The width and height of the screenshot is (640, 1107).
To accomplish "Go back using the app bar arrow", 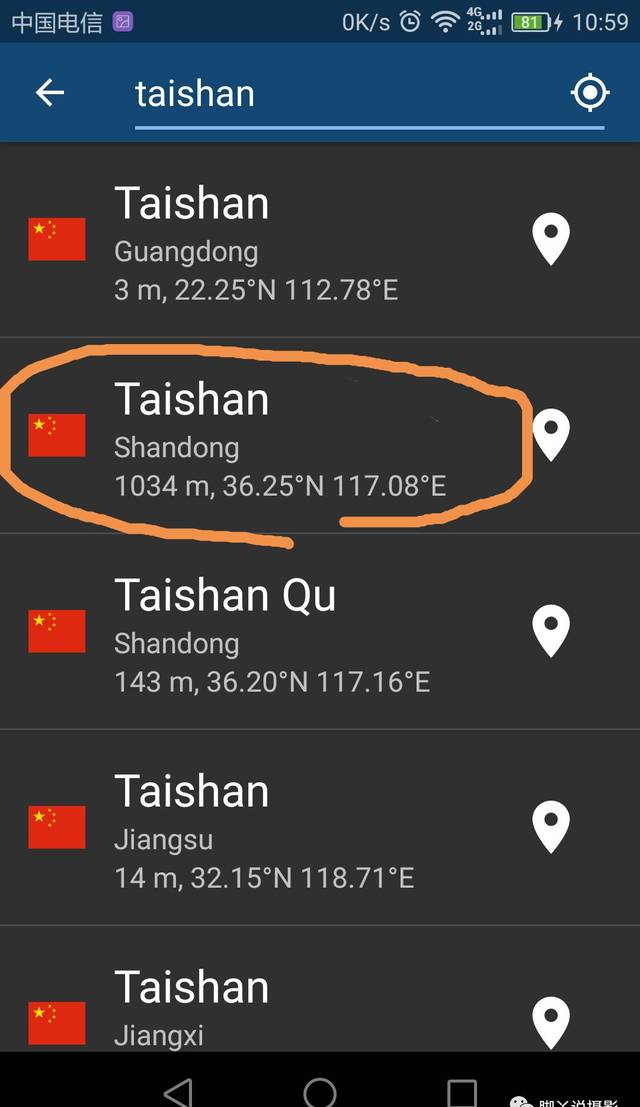I will click(x=50, y=92).
